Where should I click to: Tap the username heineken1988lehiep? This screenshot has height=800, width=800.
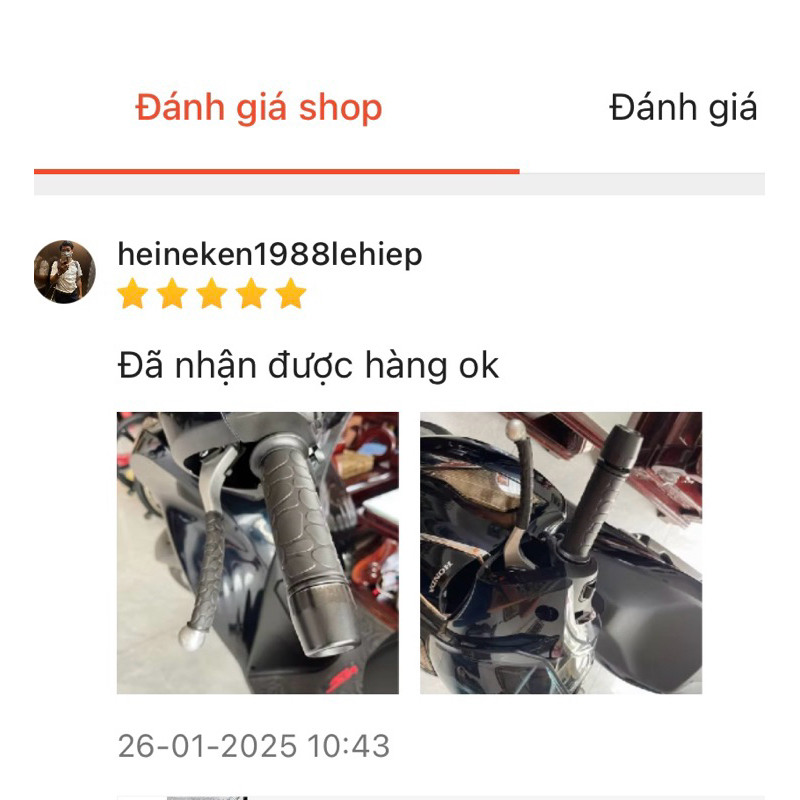[270, 255]
